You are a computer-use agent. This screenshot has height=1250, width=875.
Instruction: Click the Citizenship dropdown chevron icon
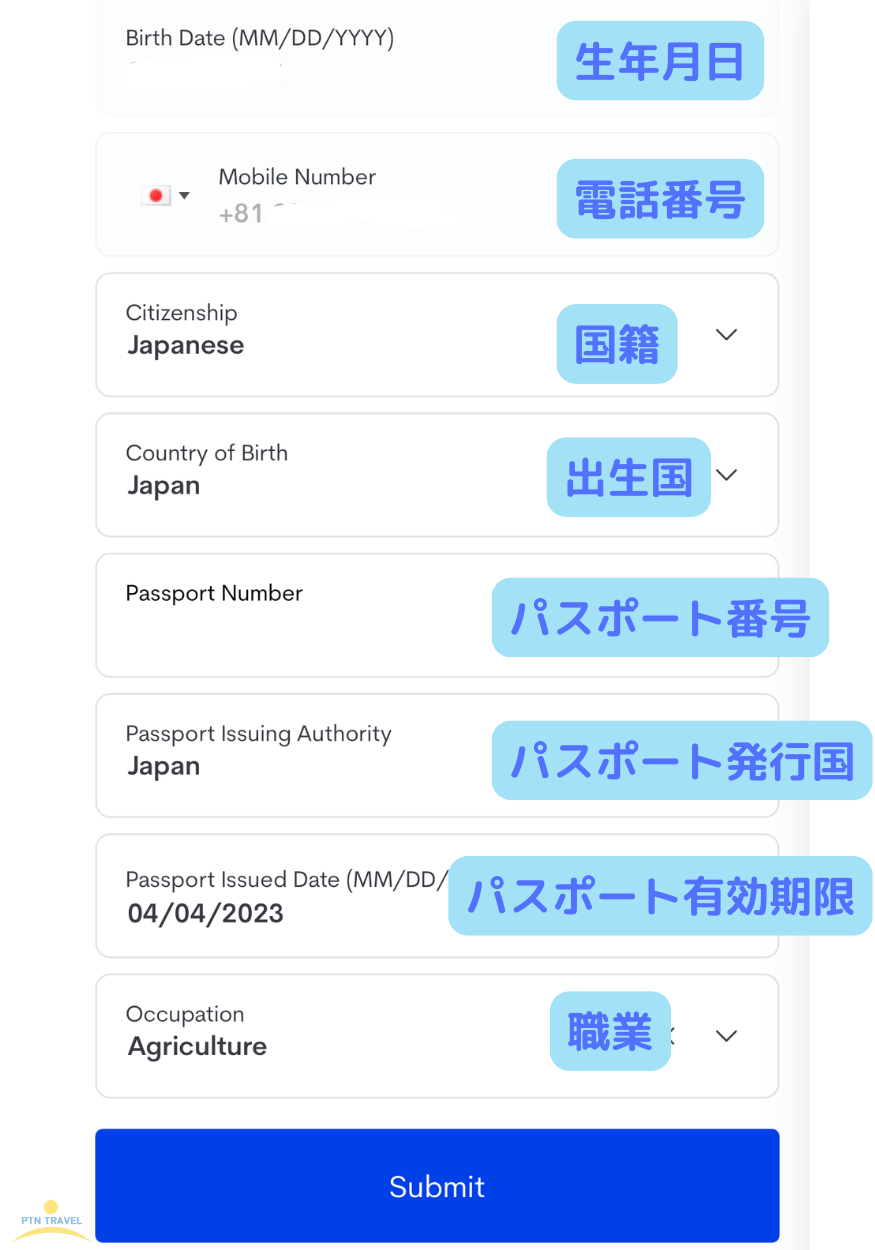(726, 335)
